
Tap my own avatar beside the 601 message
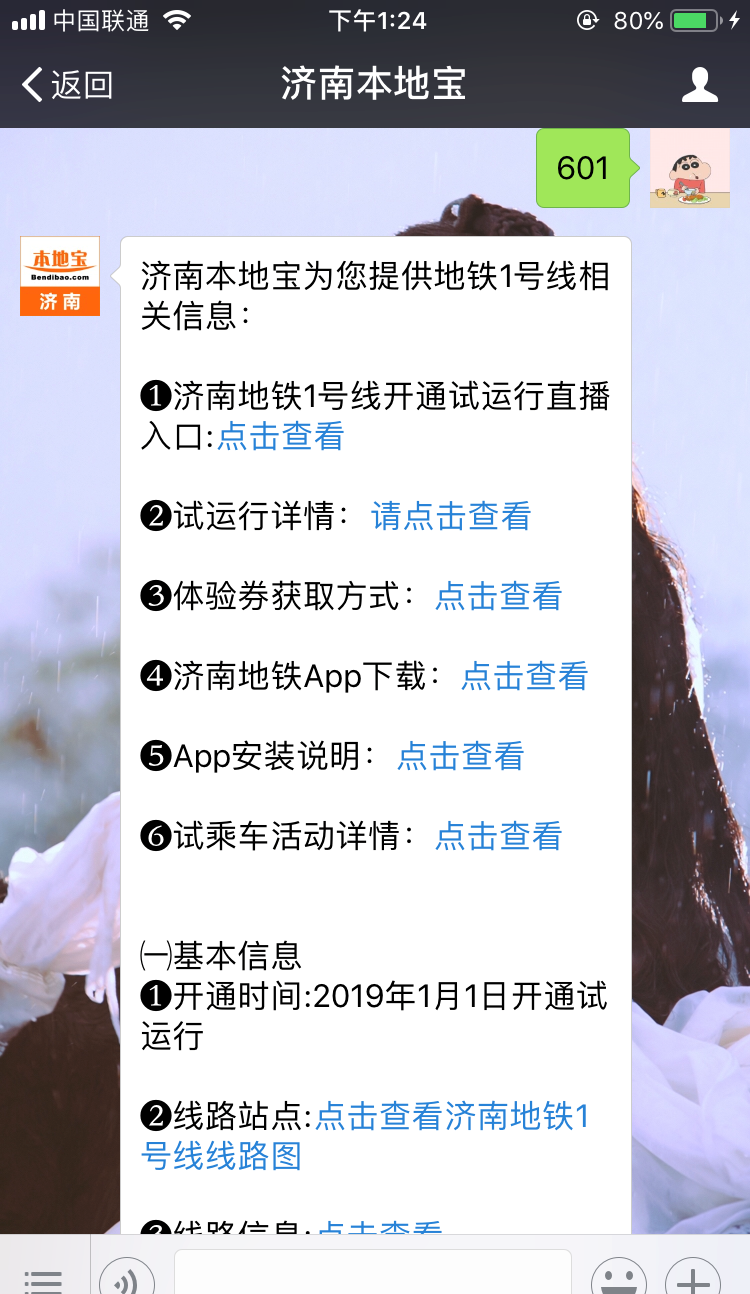point(689,168)
